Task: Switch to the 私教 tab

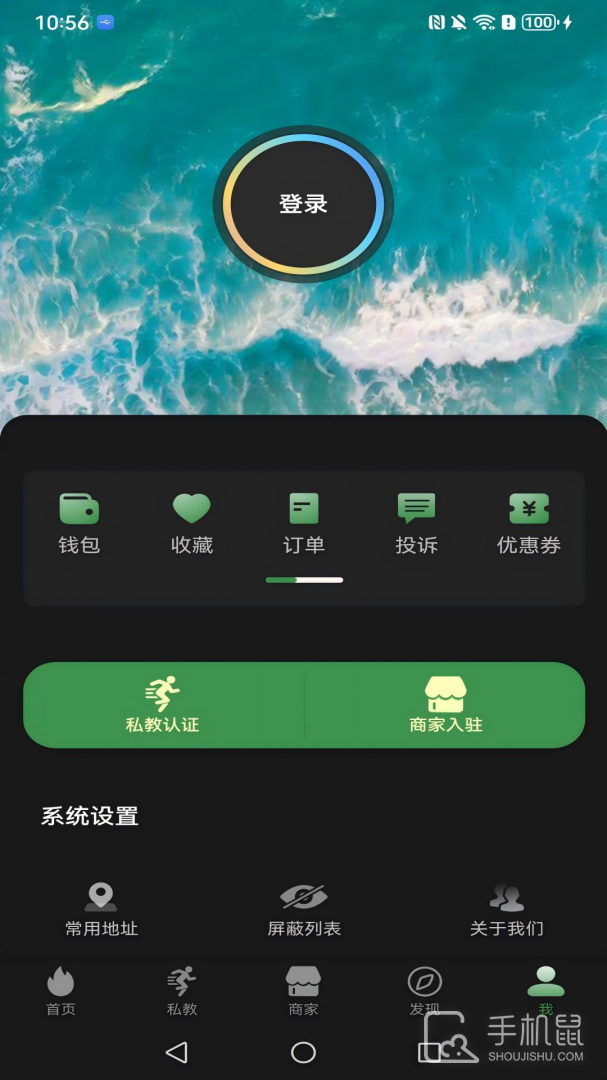Action: (x=181, y=991)
